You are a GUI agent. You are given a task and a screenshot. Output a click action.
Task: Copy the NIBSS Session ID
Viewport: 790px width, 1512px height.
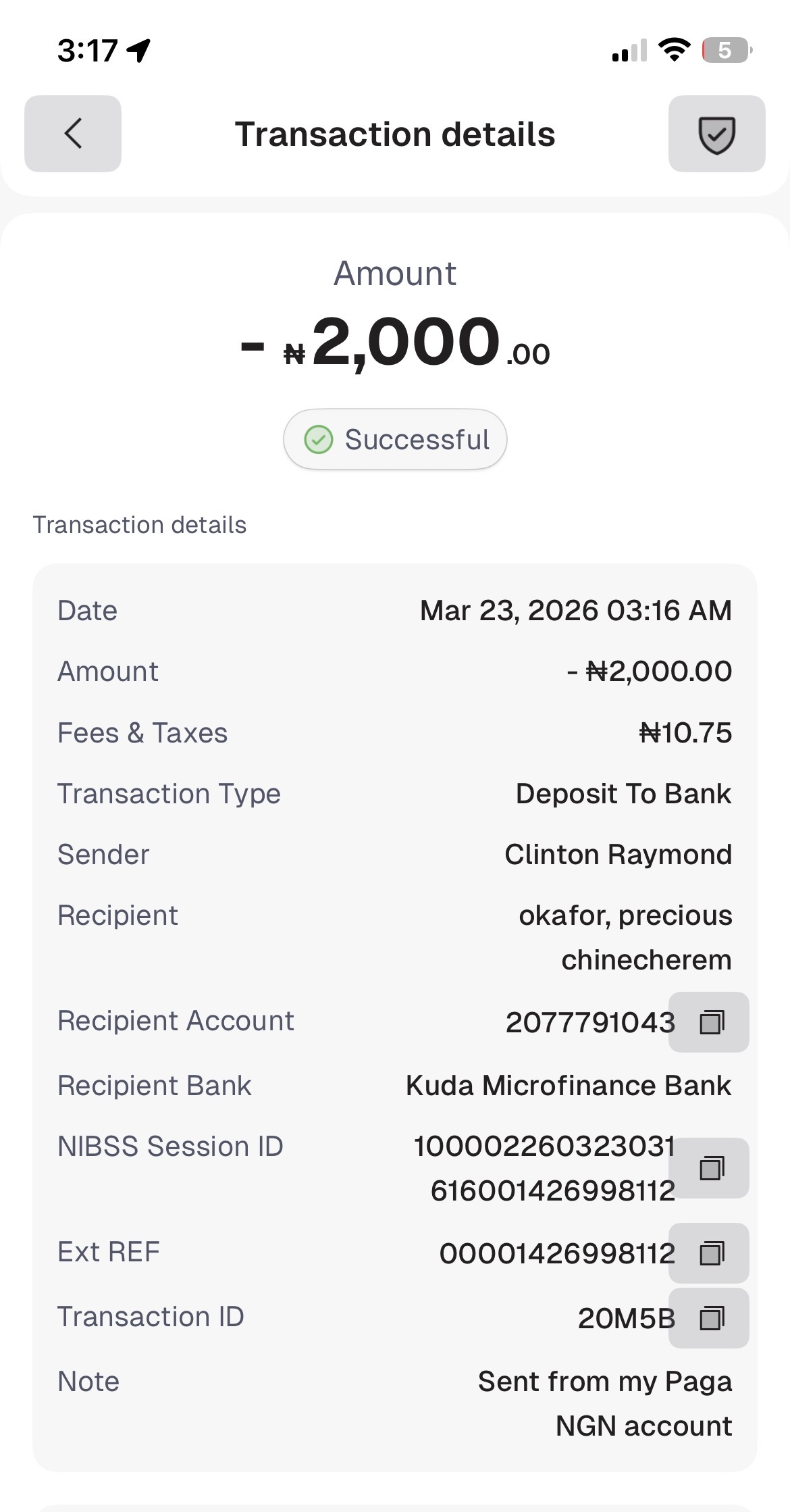(710, 1167)
